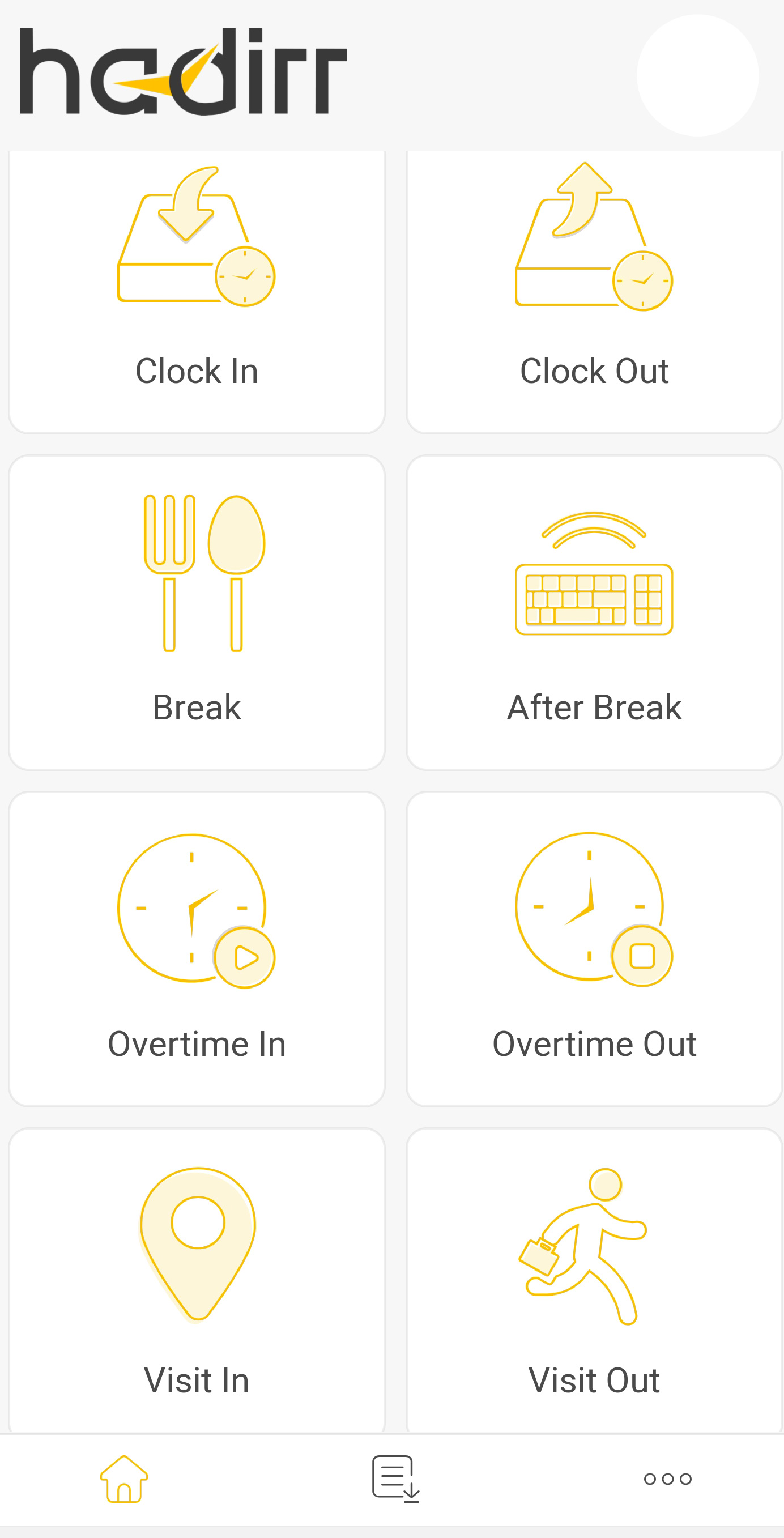This screenshot has width=784, height=1538.
Task: Open the report download tab
Action: coord(395,1479)
